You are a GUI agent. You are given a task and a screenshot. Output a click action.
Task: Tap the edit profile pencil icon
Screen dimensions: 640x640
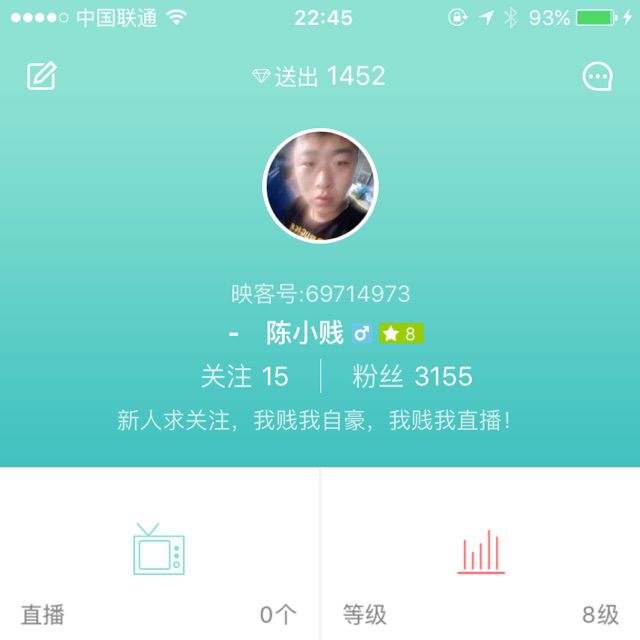41,76
